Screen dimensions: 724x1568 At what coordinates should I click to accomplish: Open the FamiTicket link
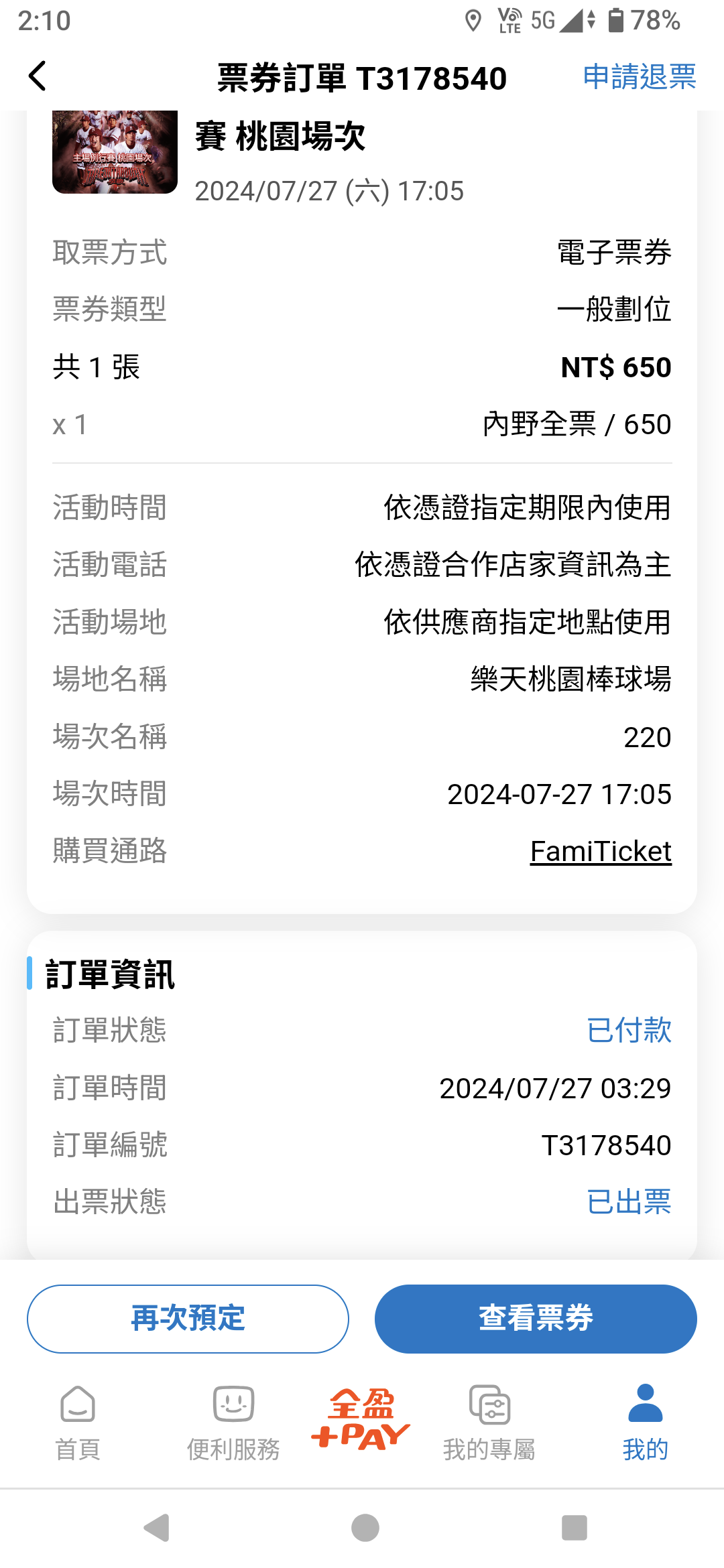[601, 851]
